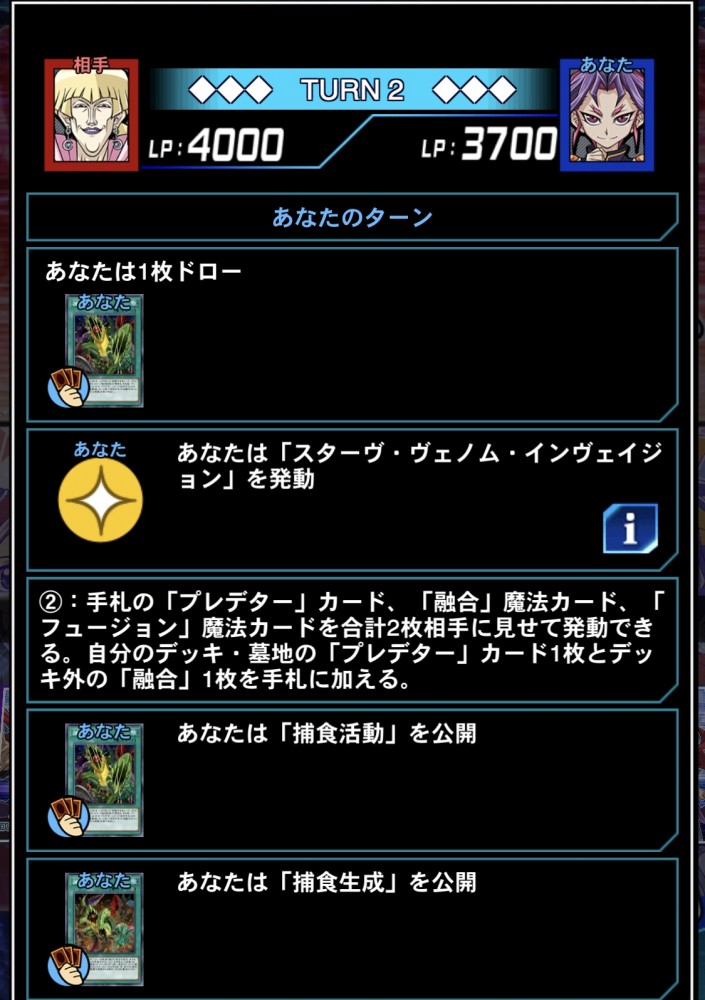View the drawn card thumbnail
This screenshot has width=705, height=1000.
tap(104, 349)
